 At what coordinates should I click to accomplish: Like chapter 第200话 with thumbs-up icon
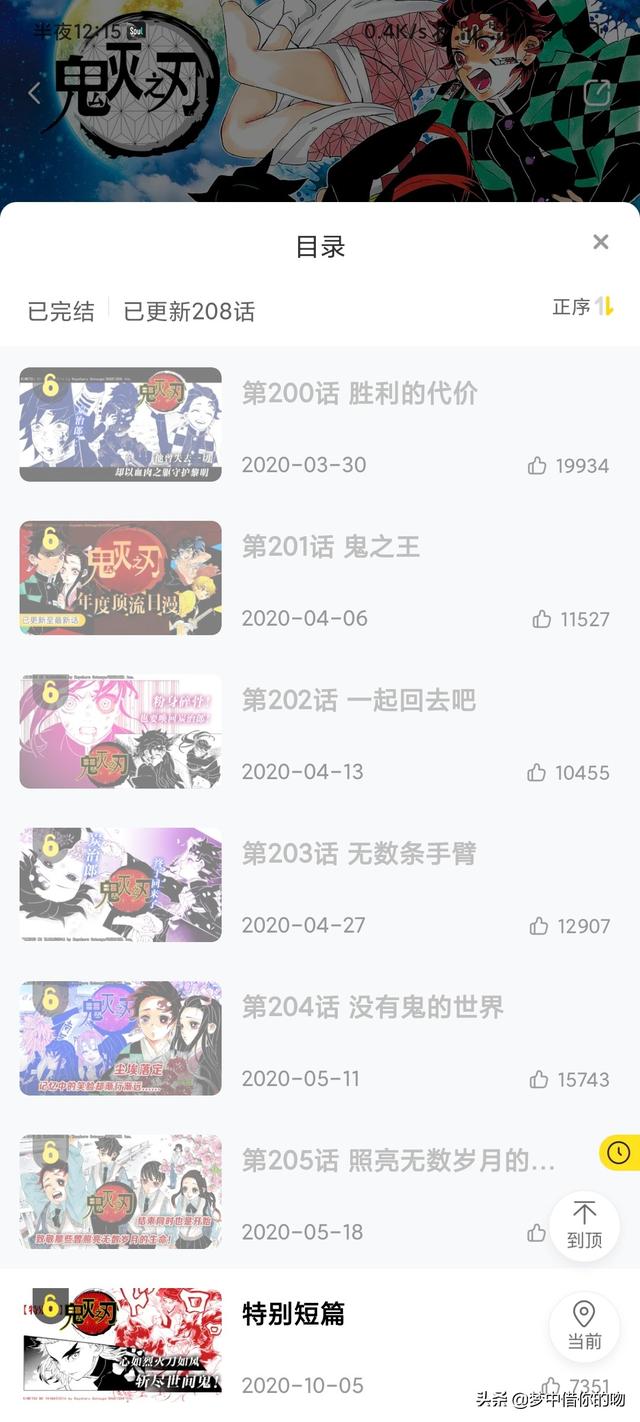tap(537, 466)
